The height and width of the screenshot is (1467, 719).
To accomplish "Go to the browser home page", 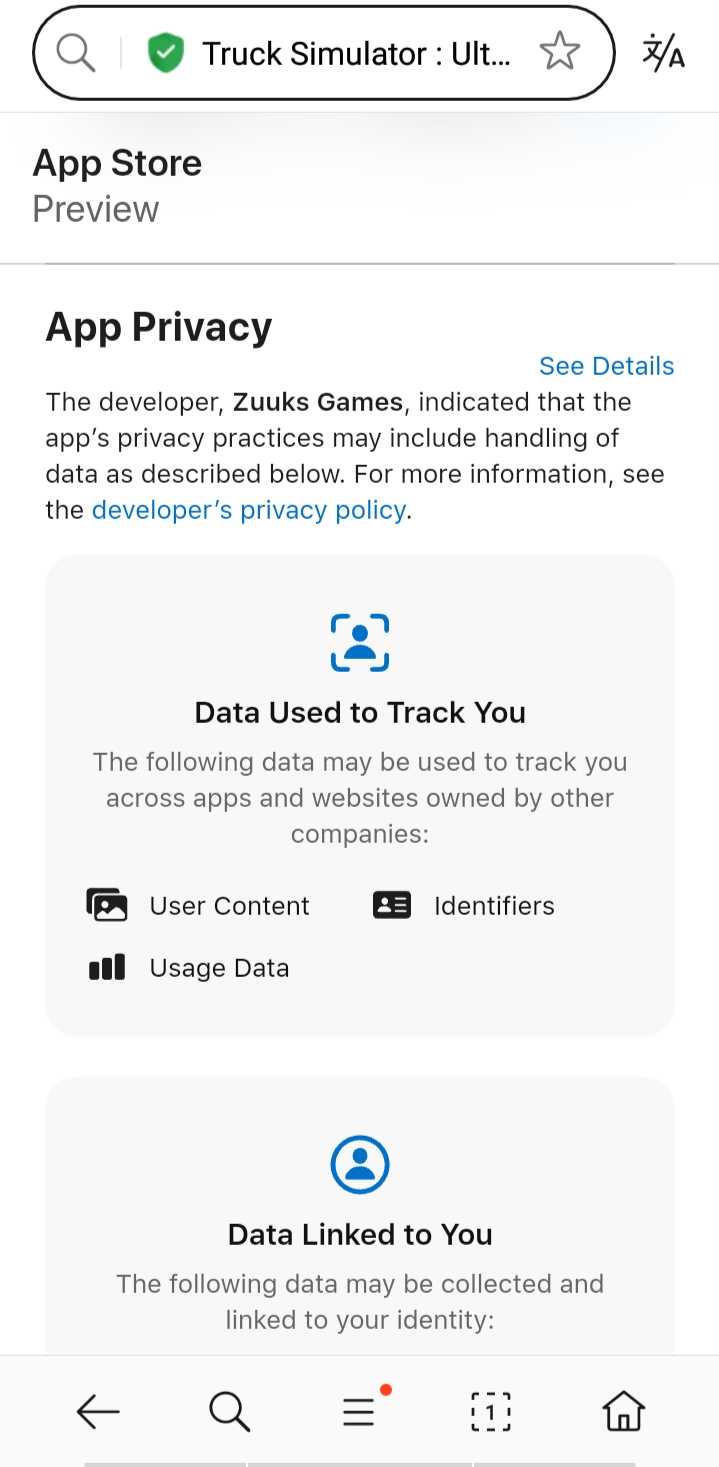I will coord(623,1412).
